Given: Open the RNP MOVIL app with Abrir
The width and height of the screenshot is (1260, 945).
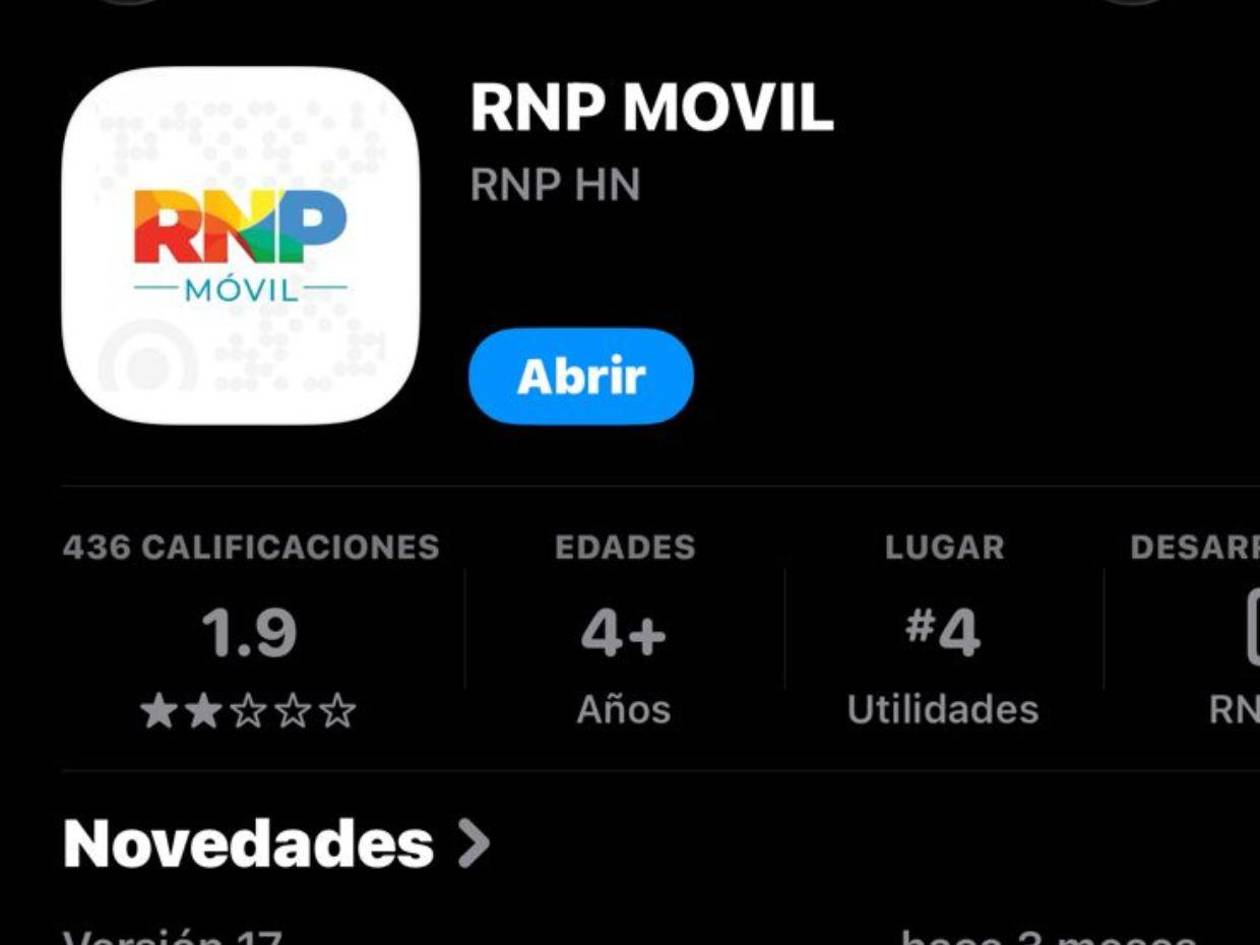Looking at the screenshot, I should click(580, 376).
